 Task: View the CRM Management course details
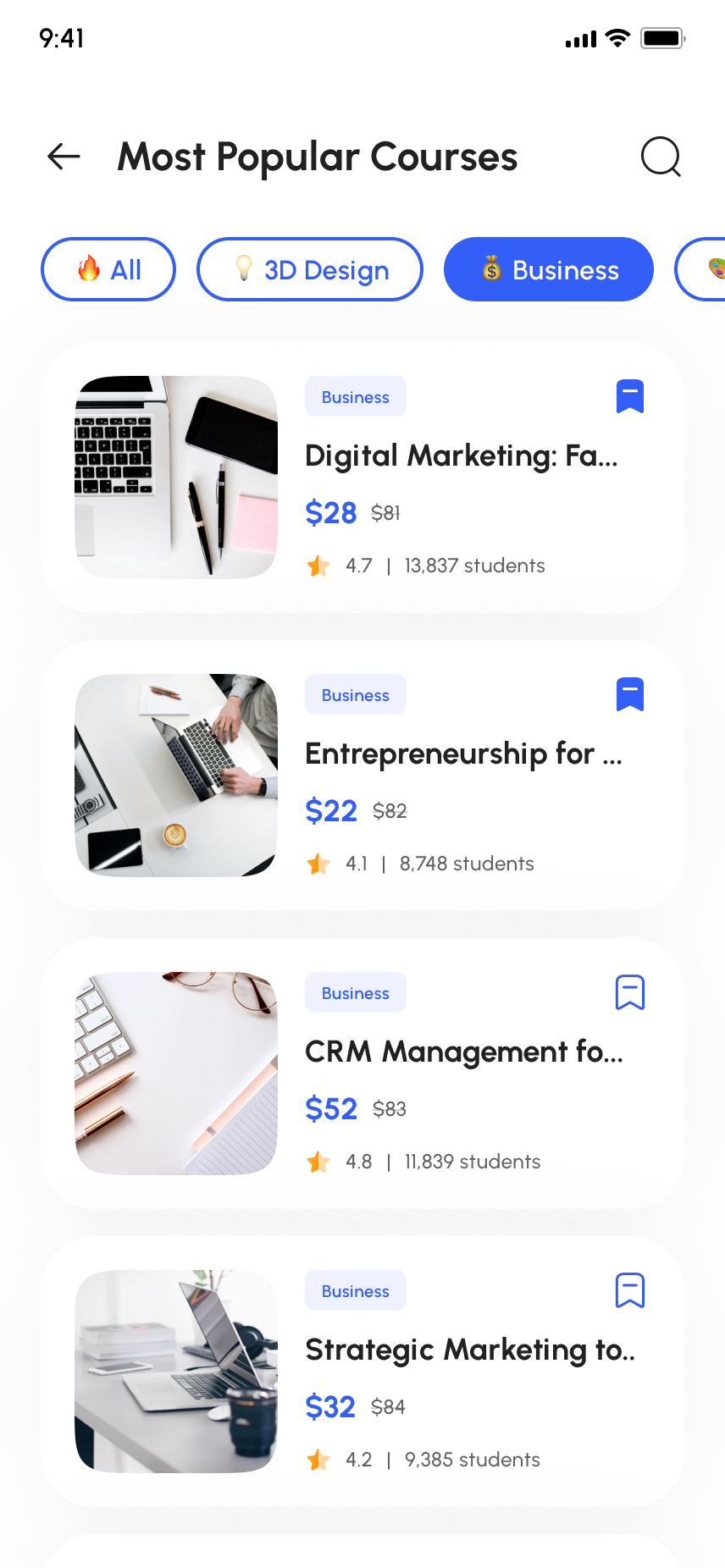[462, 1052]
